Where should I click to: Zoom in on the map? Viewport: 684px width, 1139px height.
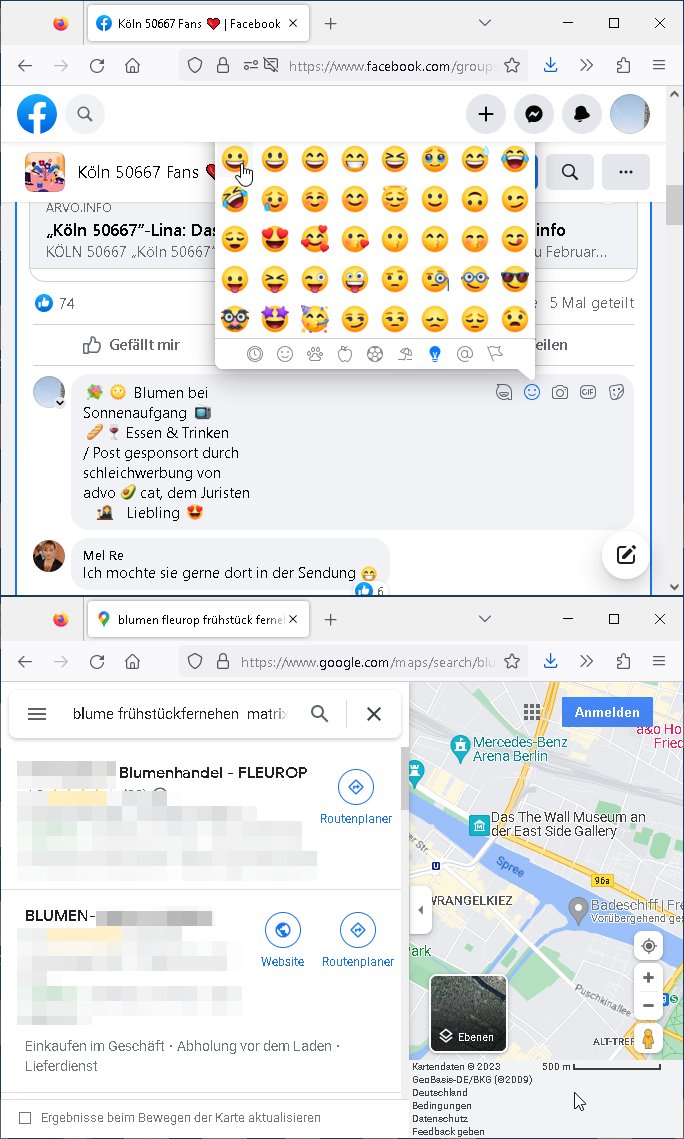point(648,978)
